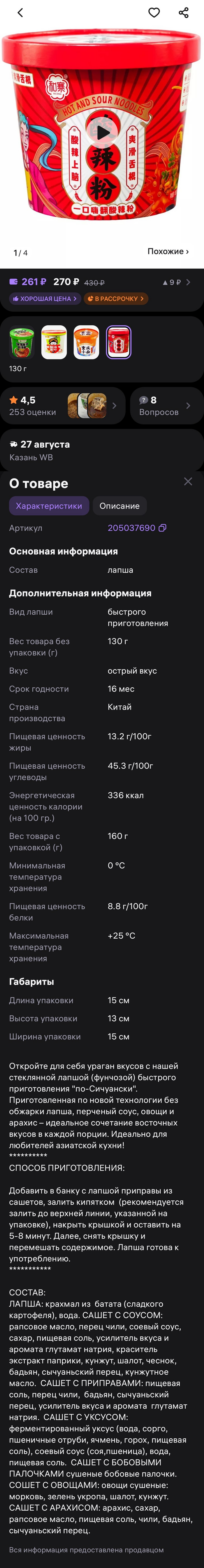
Task: Open the 253 оценки reviews card
Action: 63,405
